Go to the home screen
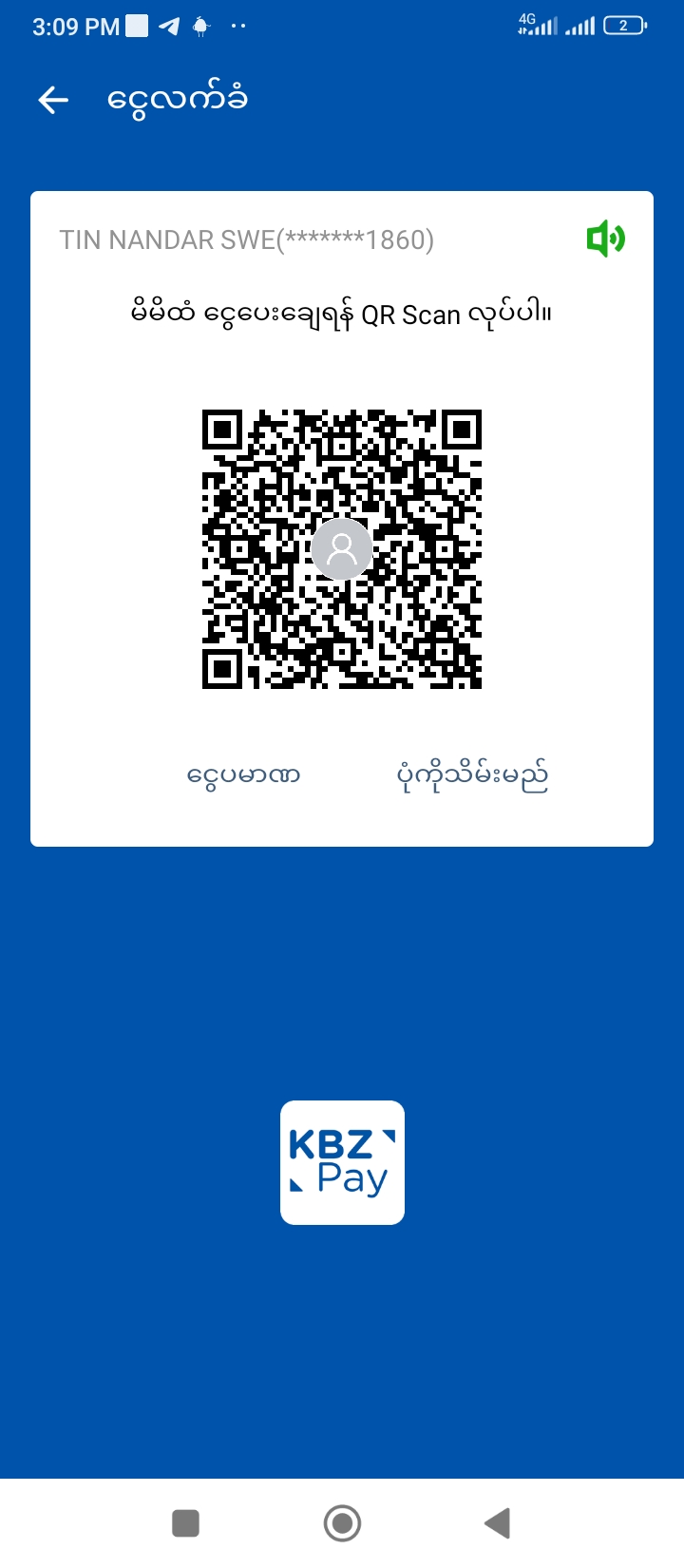 coord(342,1523)
